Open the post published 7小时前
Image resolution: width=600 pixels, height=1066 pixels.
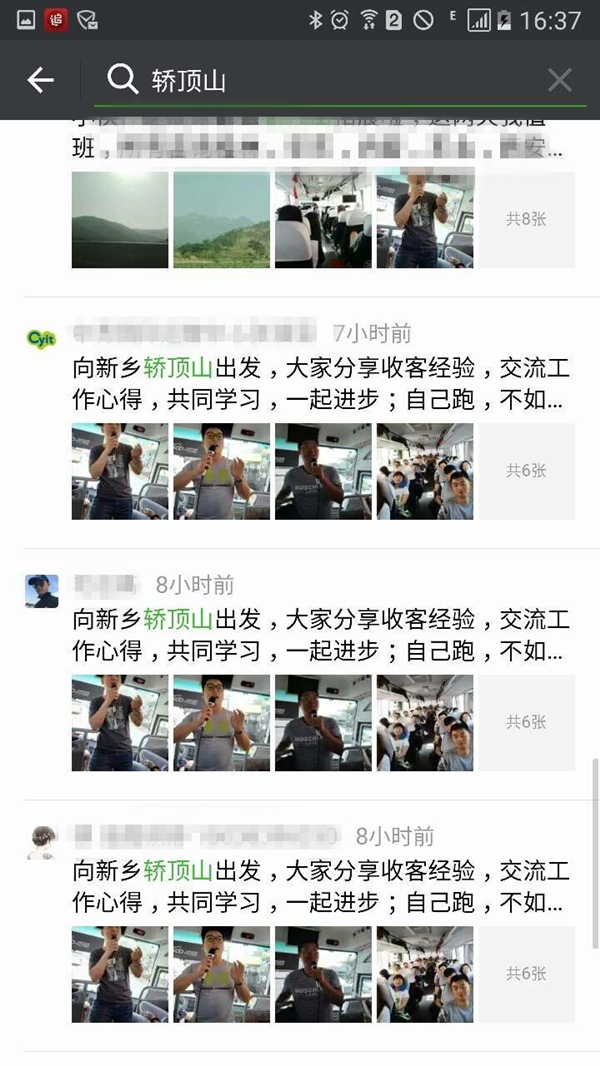tap(320, 384)
